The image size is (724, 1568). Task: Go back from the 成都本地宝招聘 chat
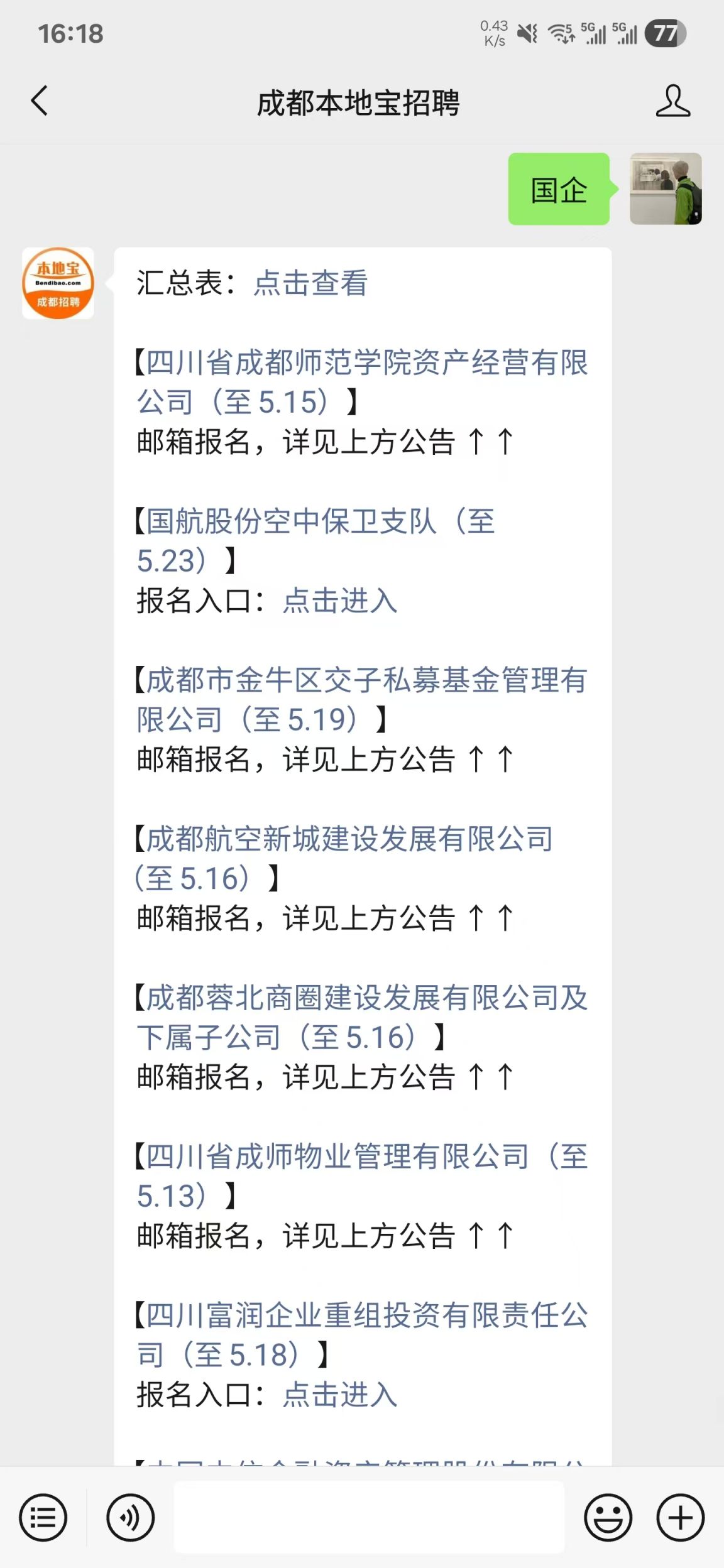pyautogui.click(x=39, y=101)
